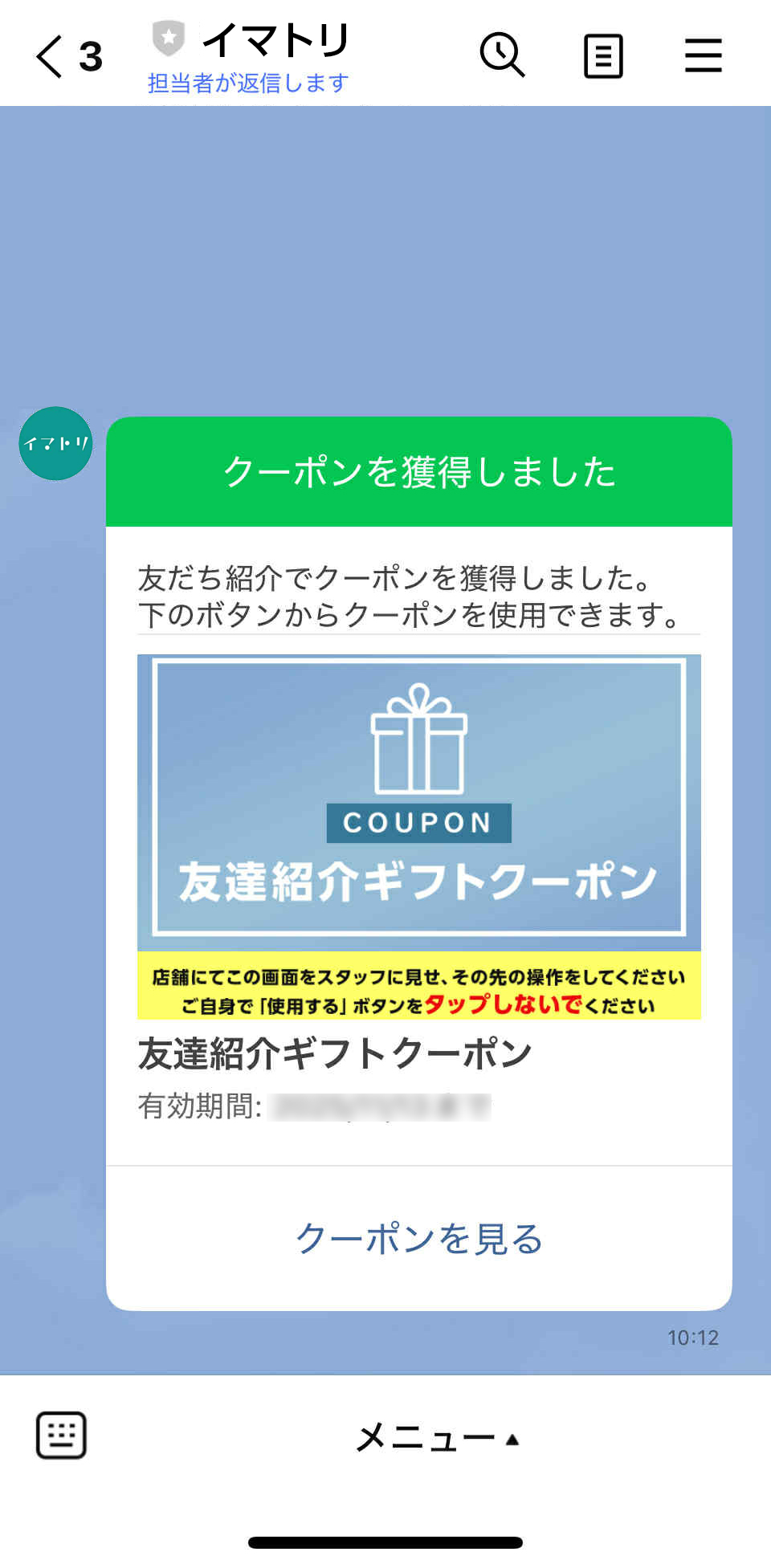
Task: Open the イマトリ account avatar
Action: tap(55, 443)
